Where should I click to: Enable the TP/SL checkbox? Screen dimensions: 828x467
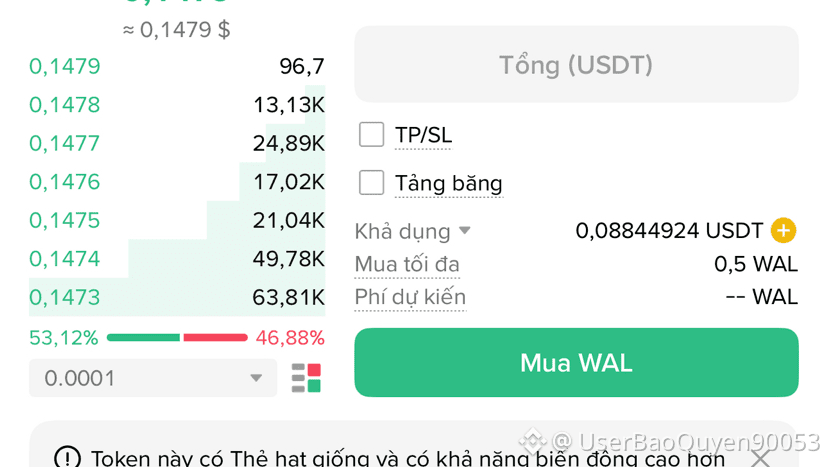[x=372, y=135]
